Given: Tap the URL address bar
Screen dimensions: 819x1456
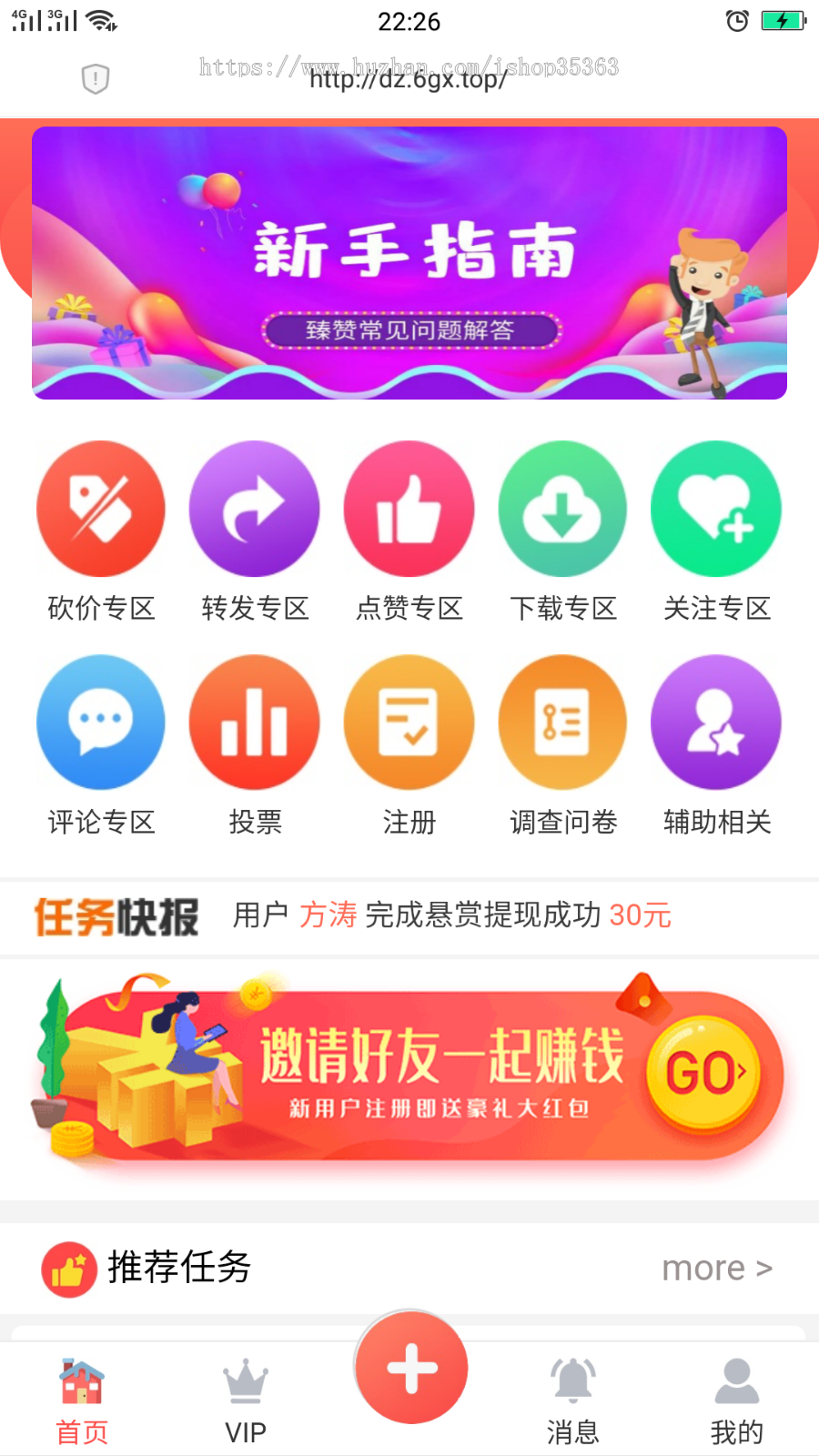Looking at the screenshot, I should tap(409, 79).
